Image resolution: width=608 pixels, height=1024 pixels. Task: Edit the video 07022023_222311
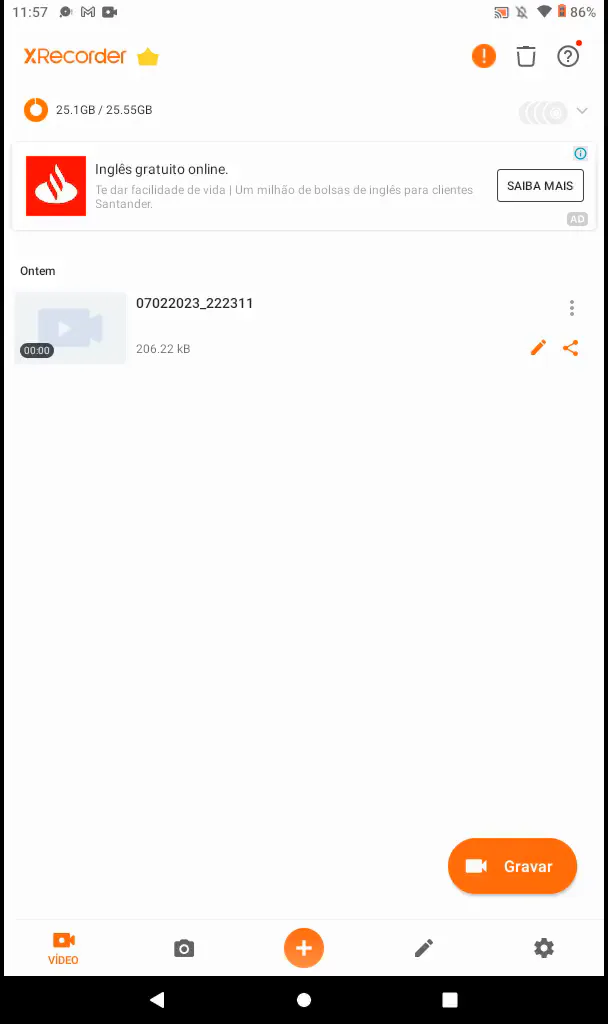coord(538,348)
